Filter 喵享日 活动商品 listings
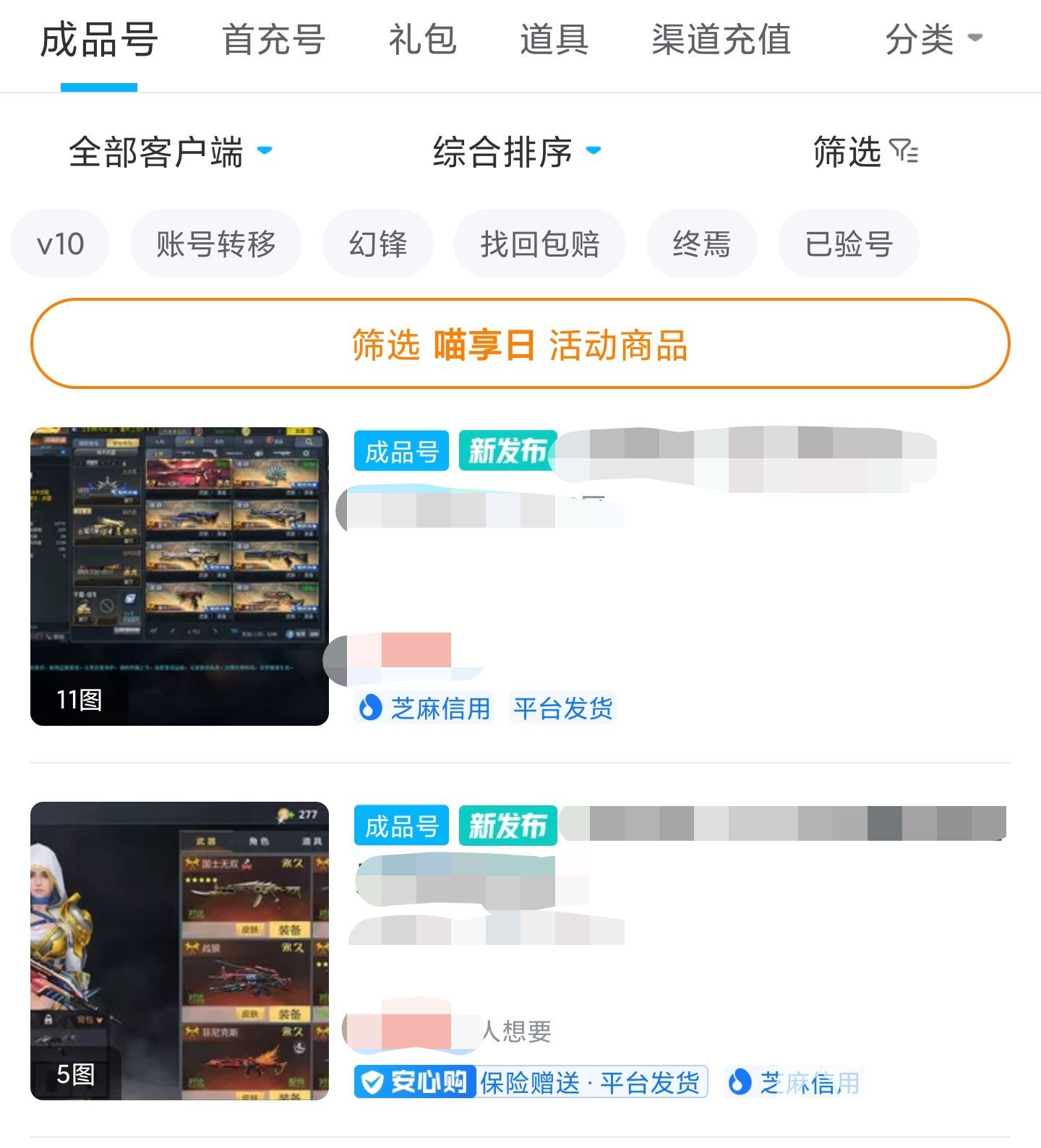The image size is (1041, 1148). pyautogui.click(x=520, y=344)
